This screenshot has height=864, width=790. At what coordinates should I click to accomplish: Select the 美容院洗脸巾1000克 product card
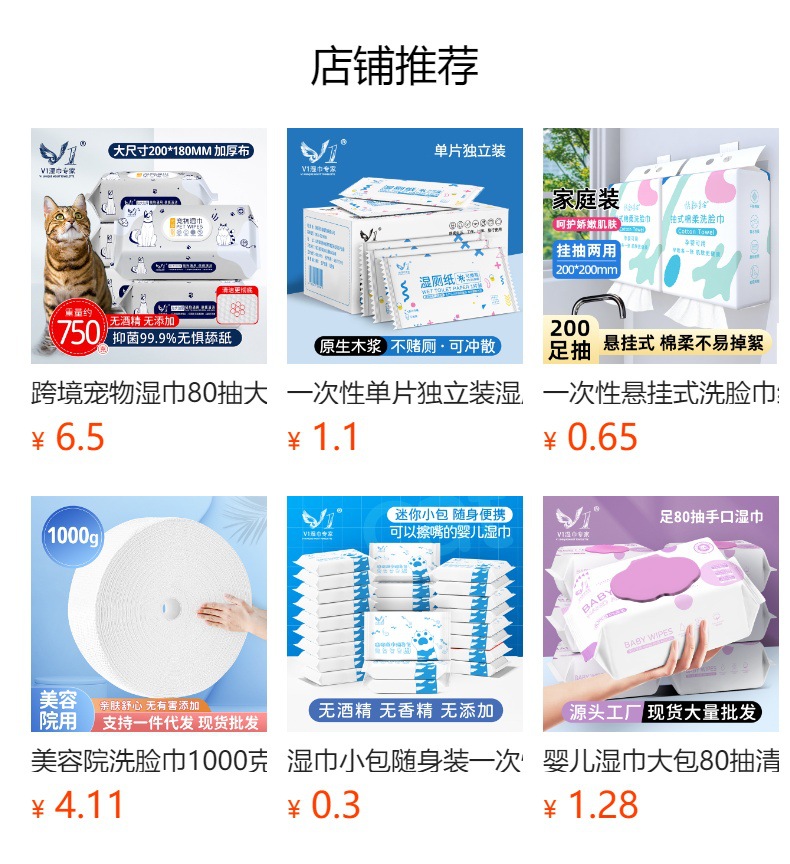[148, 614]
